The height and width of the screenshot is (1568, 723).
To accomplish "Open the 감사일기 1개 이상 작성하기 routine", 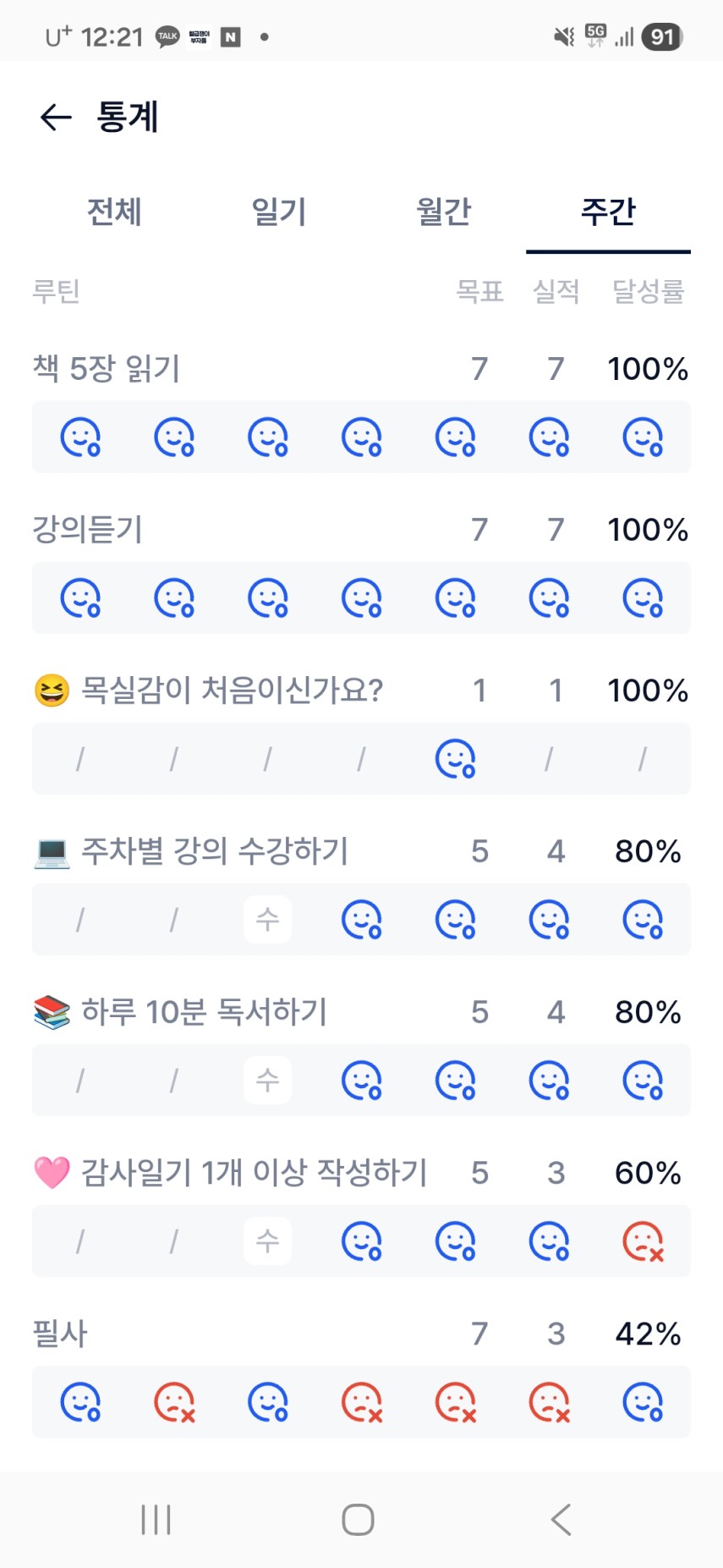I will pos(253,1173).
